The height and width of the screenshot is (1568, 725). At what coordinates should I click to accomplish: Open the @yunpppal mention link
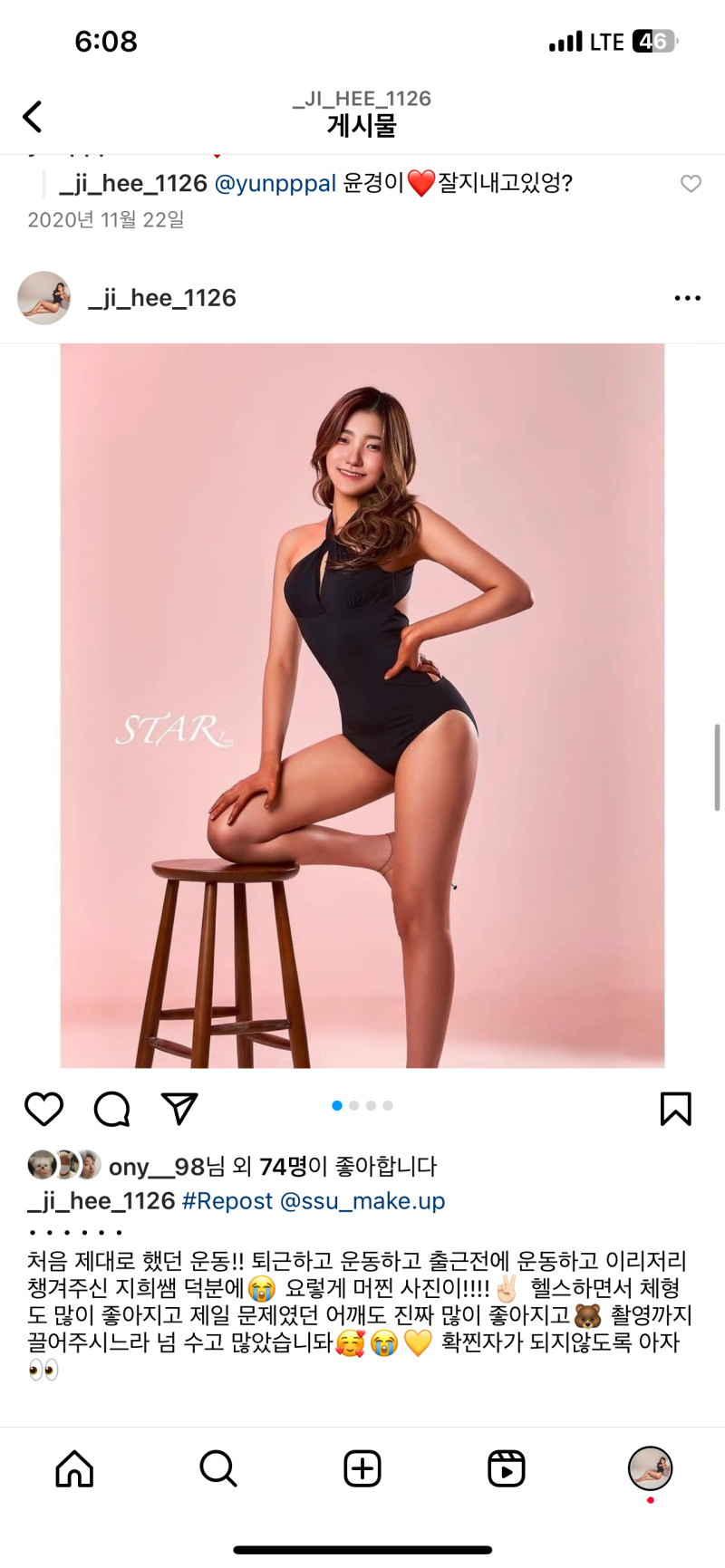point(275,184)
